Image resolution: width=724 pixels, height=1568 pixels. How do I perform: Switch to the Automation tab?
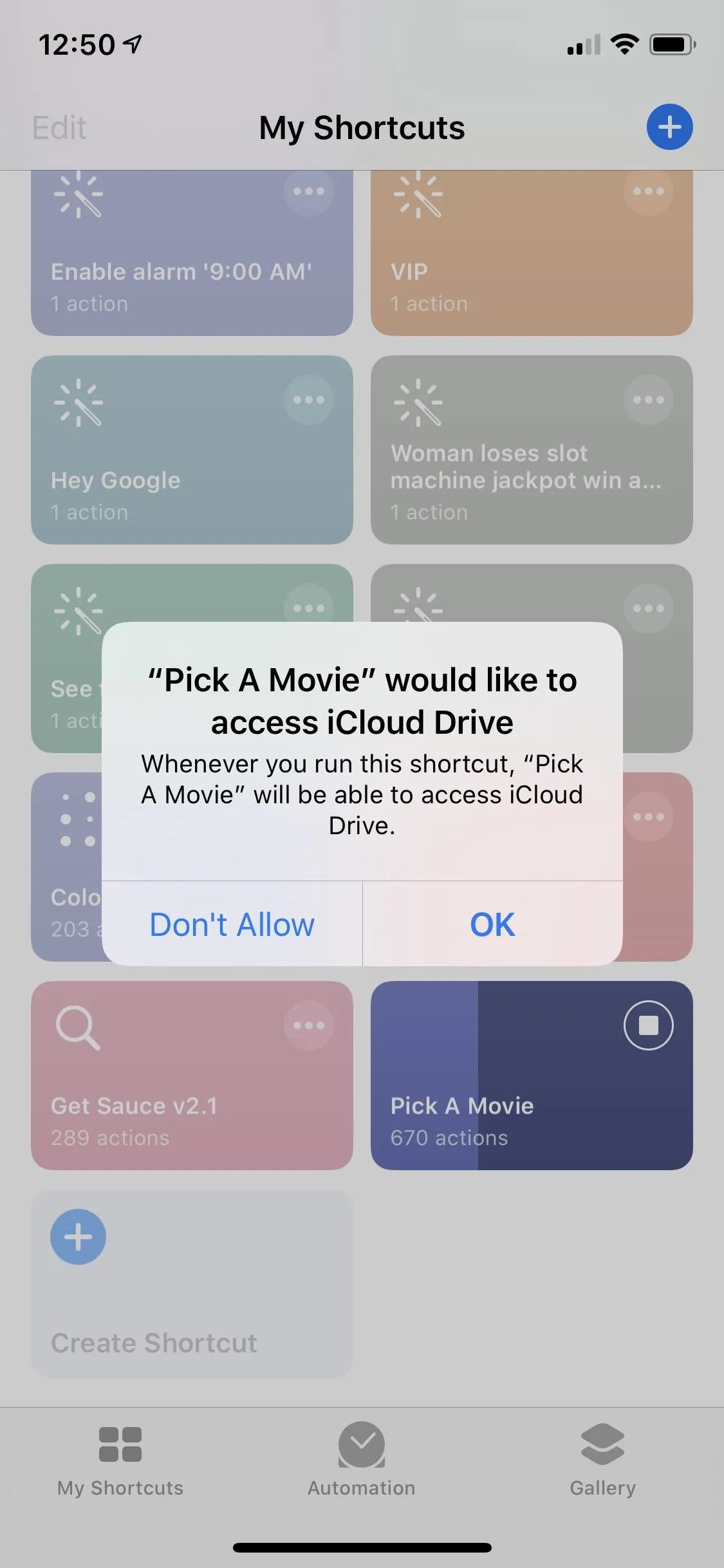click(362, 1460)
